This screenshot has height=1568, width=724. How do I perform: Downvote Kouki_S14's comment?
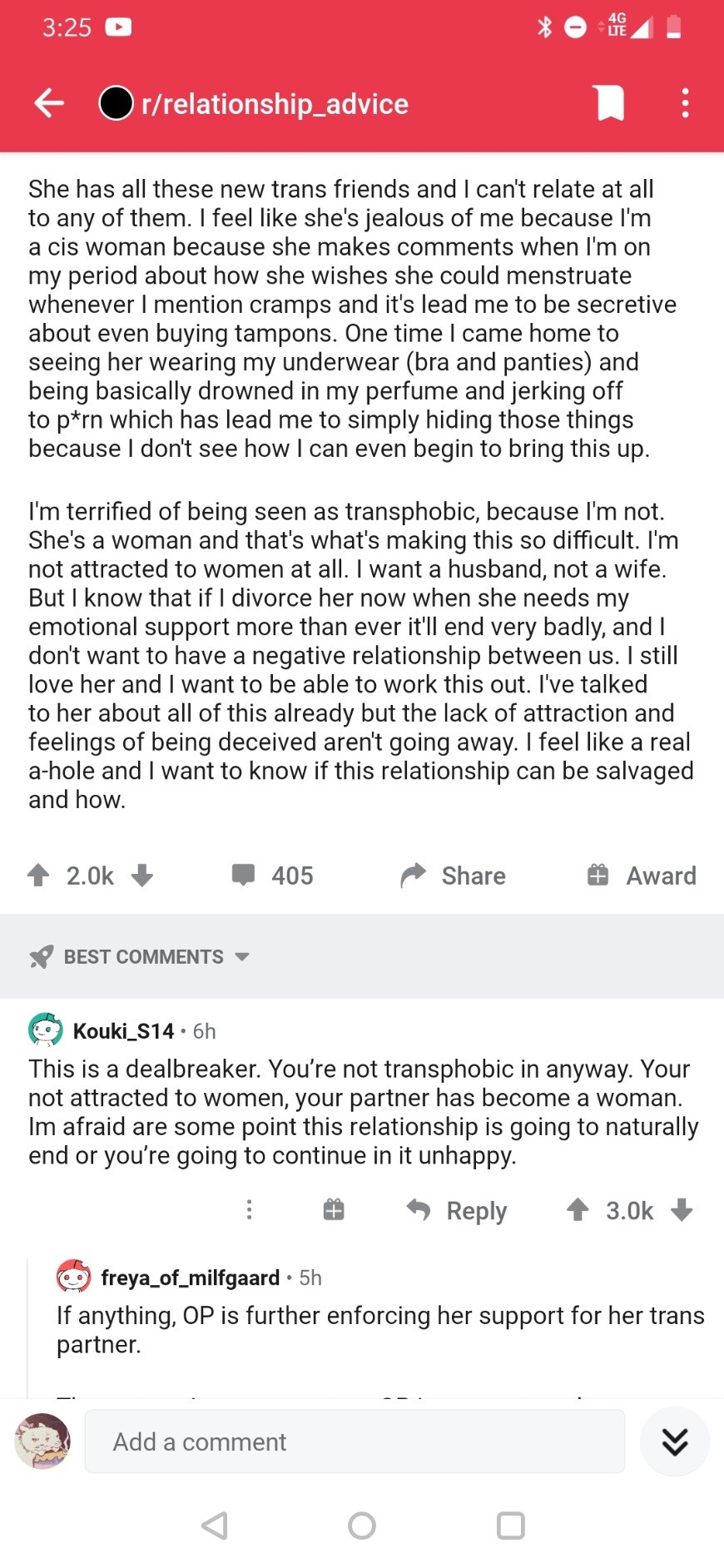(x=682, y=1209)
